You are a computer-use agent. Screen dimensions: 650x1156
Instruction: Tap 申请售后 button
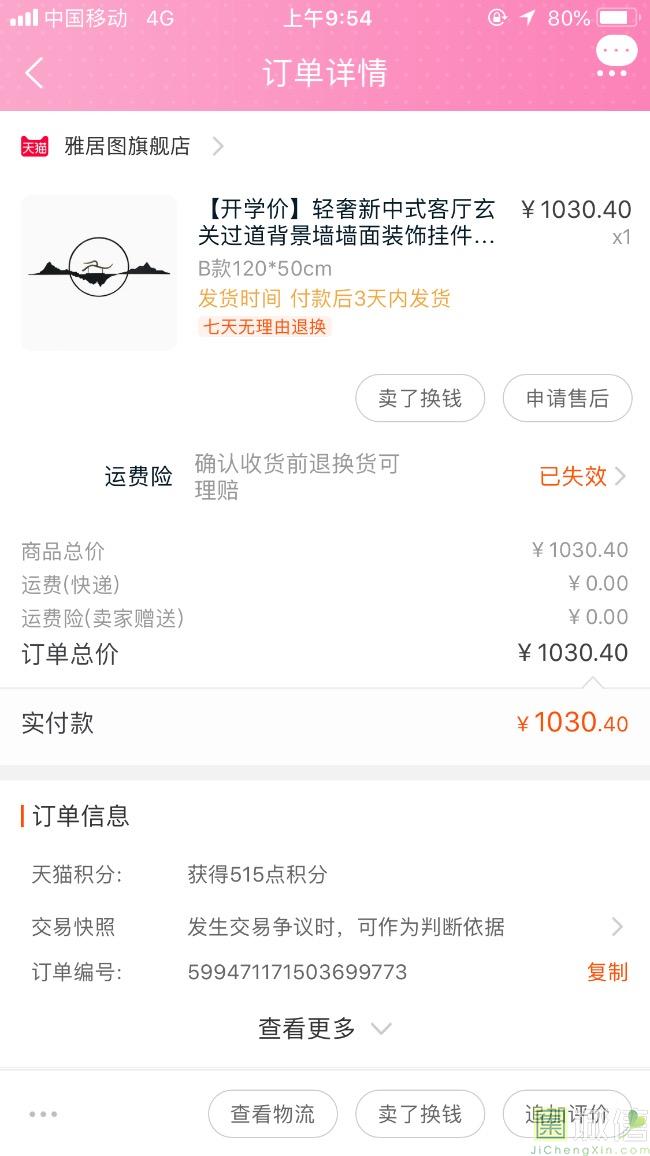tap(567, 399)
